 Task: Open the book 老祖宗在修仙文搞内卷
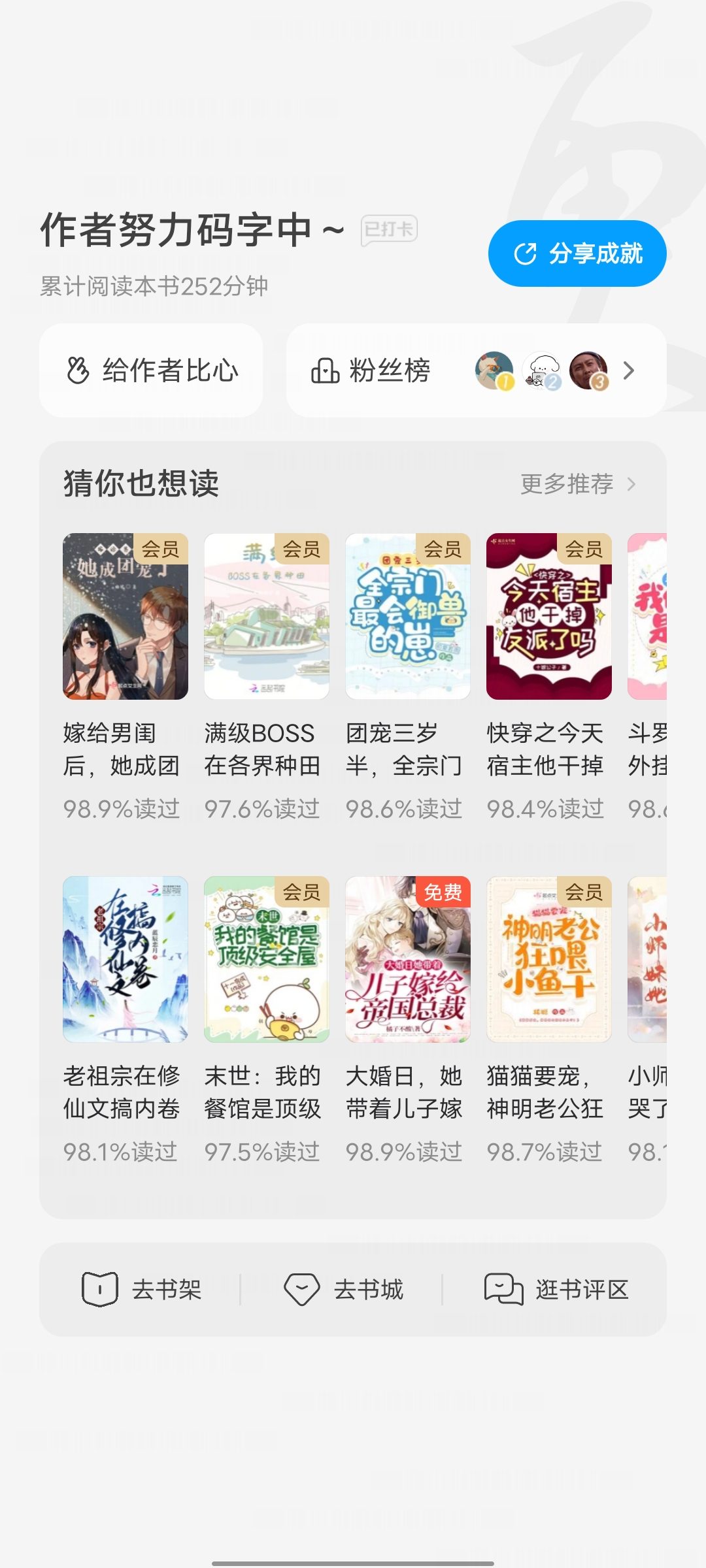tap(126, 1020)
